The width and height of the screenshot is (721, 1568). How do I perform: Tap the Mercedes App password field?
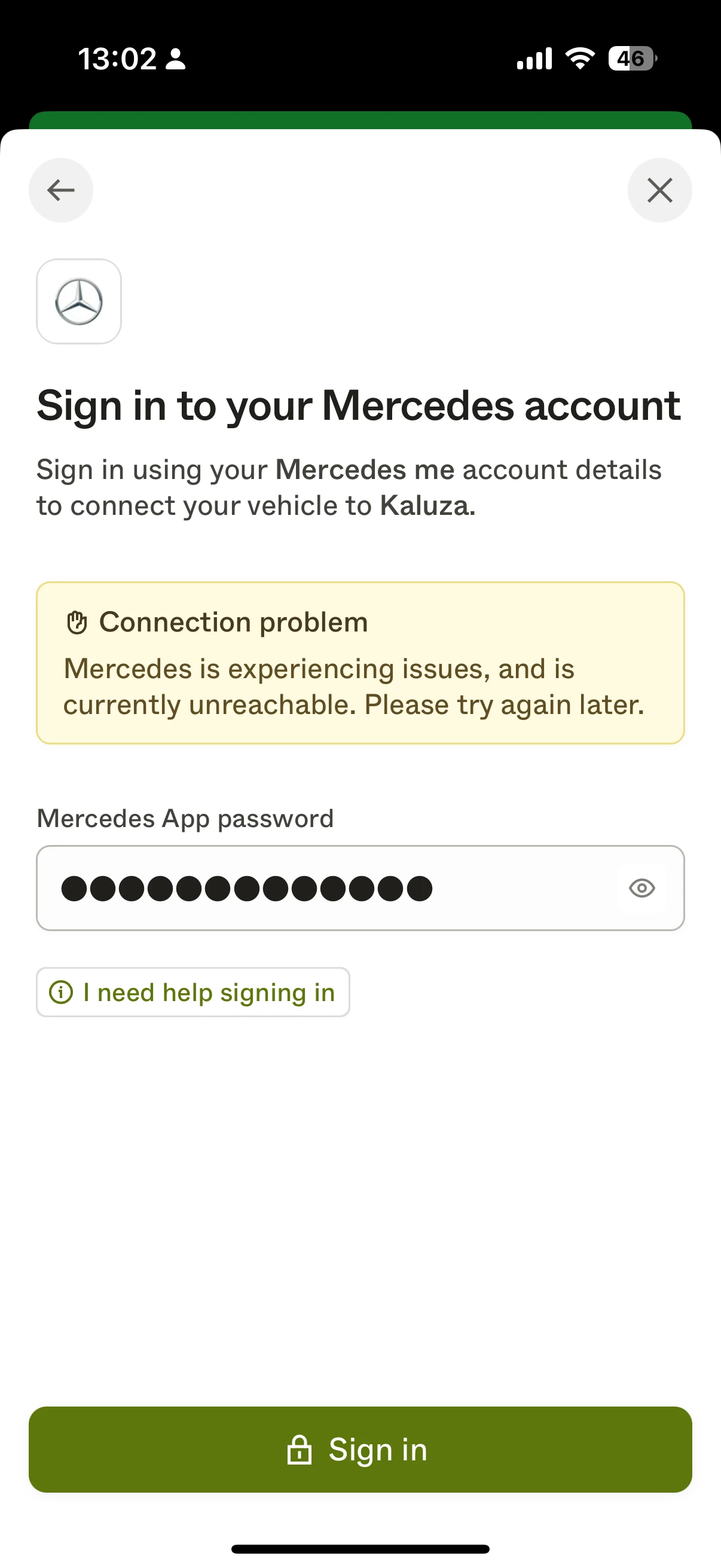pyautogui.click(x=360, y=888)
